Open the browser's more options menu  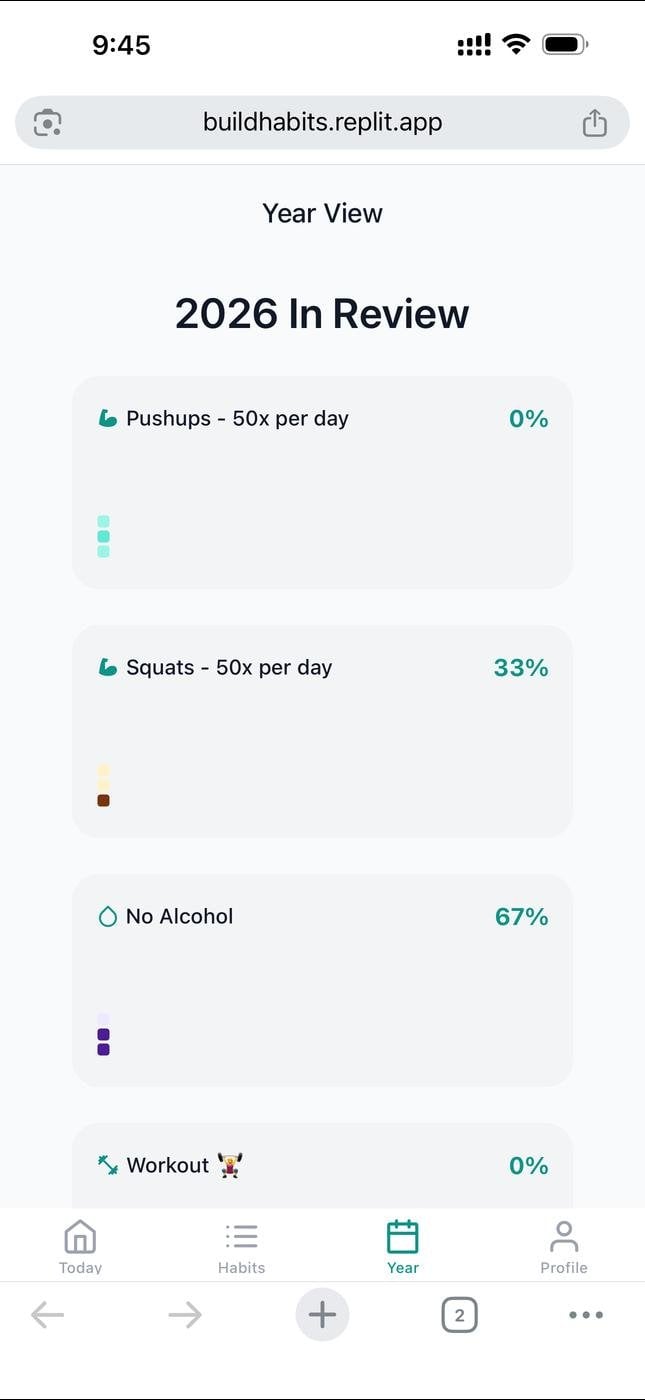pyautogui.click(x=585, y=1315)
